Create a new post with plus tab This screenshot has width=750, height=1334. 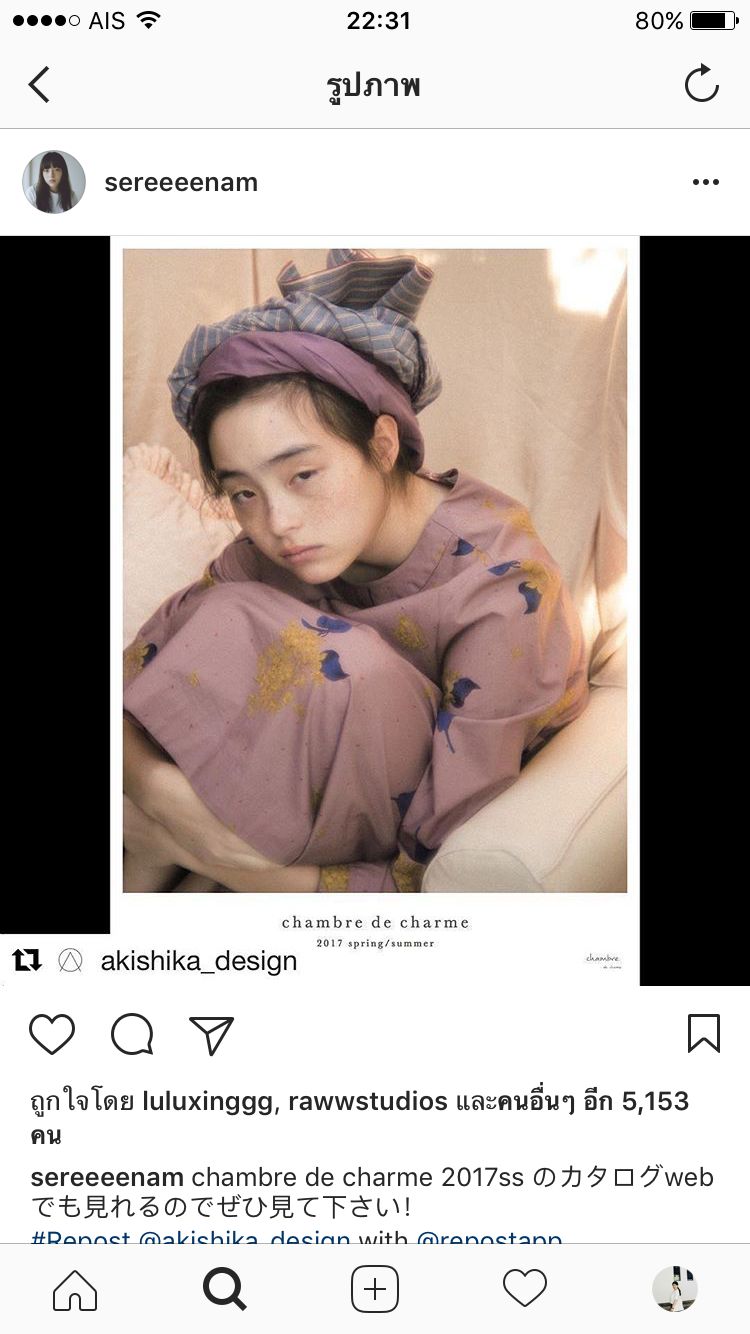[x=375, y=1290]
